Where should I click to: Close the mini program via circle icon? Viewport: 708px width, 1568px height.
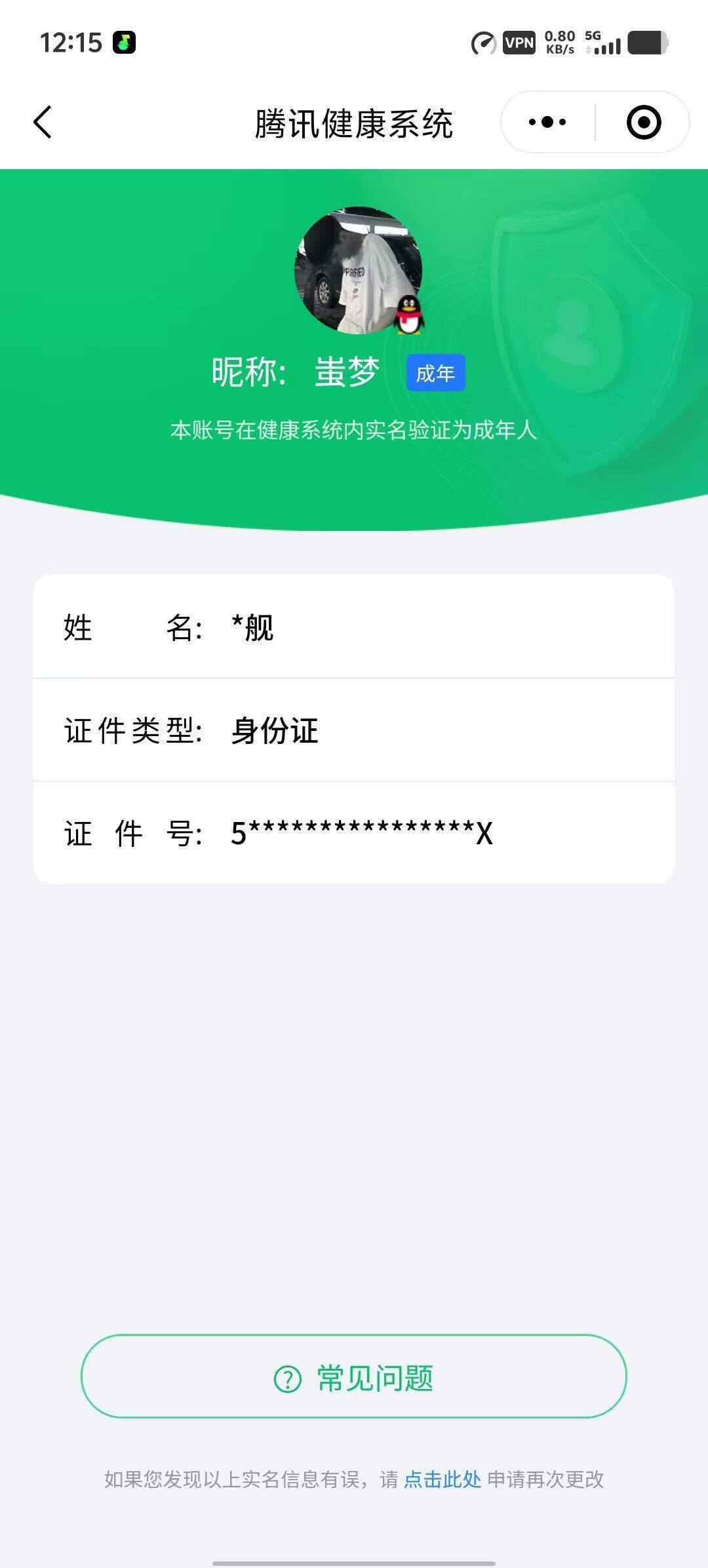[x=643, y=123]
